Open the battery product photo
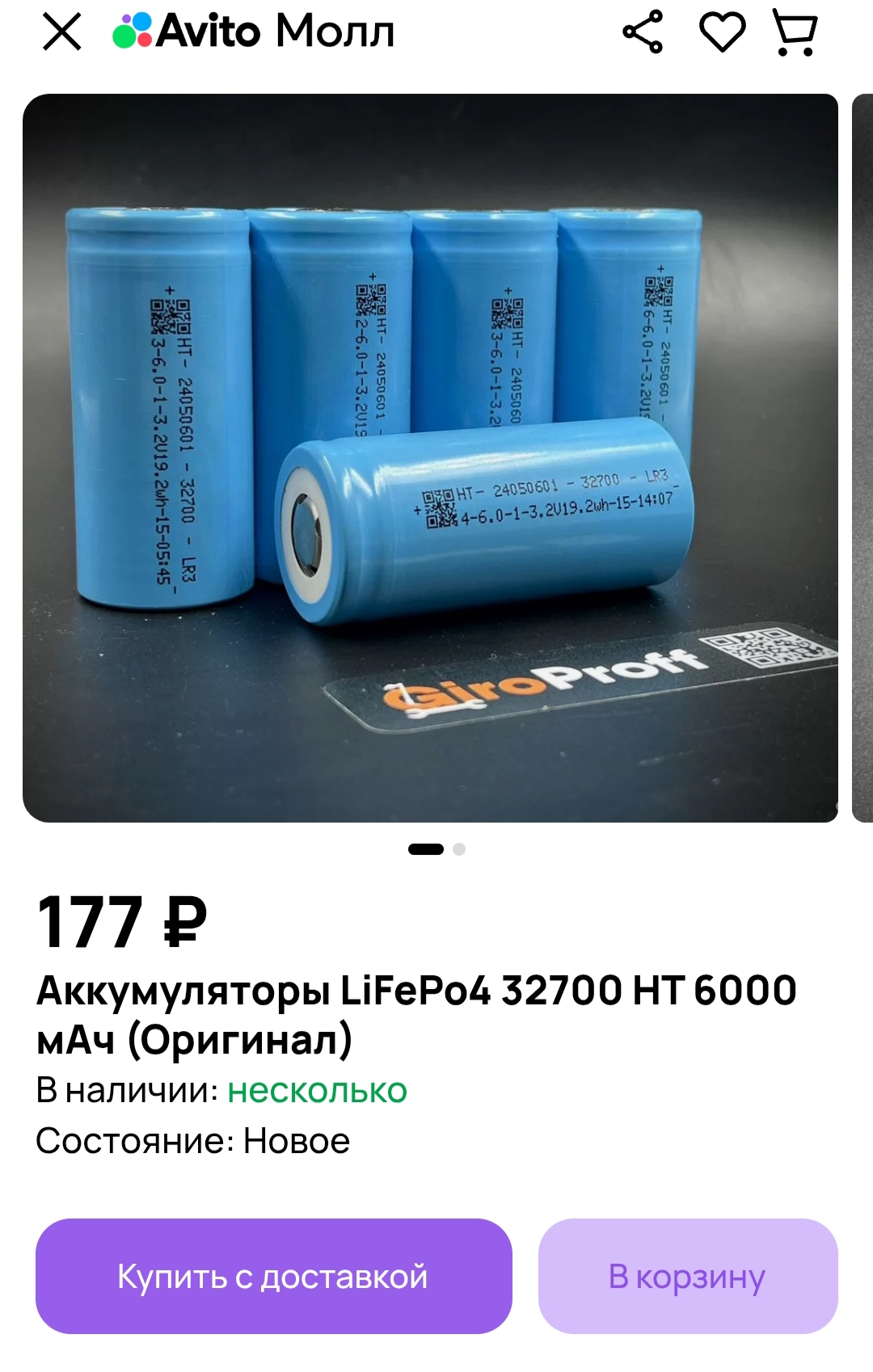The width and height of the screenshot is (873, 1372). coord(430,457)
